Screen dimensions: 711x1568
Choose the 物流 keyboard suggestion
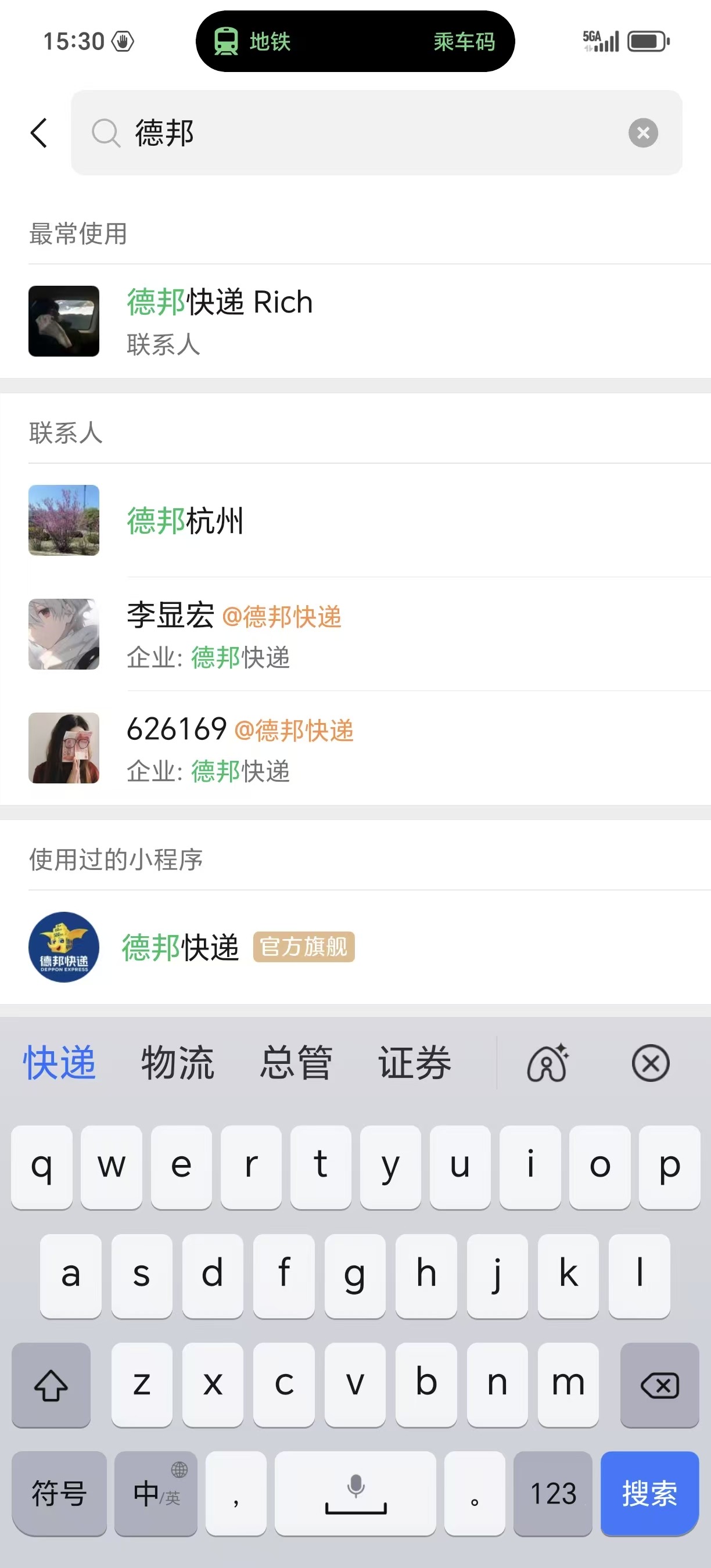178,1063
